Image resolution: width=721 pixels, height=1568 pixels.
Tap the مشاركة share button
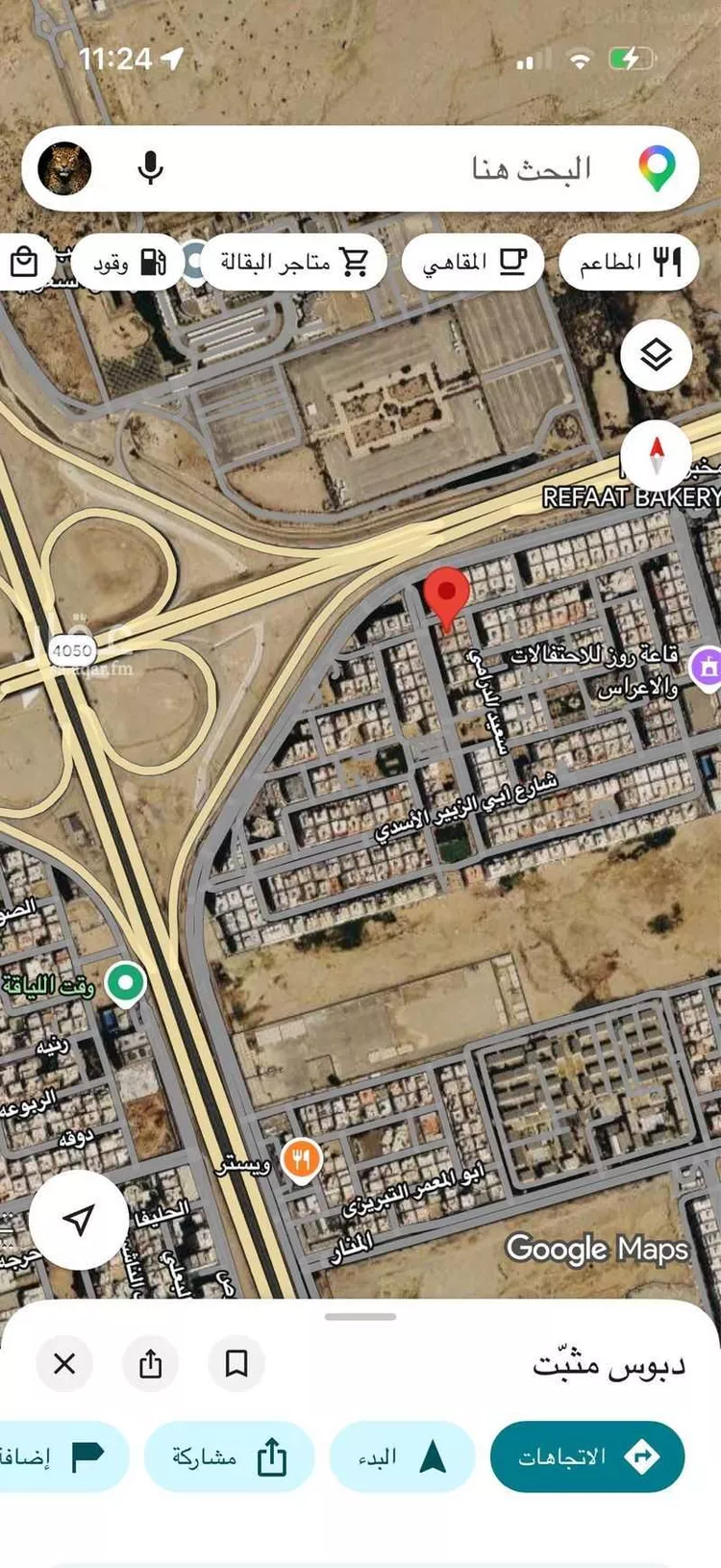(x=230, y=1457)
